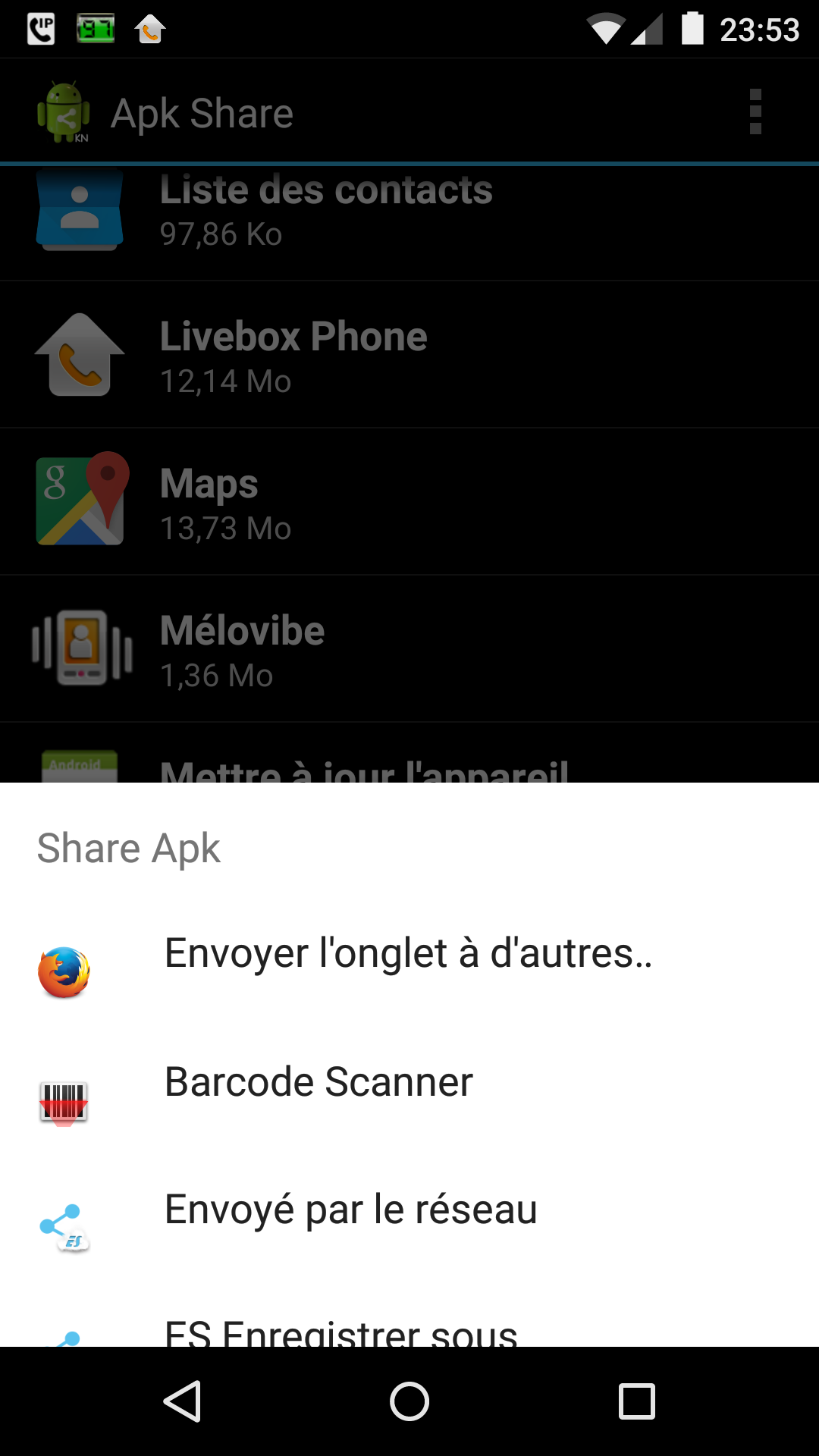Go back with the navigation bar
Image resolution: width=819 pixels, height=1456 pixels.
[182, 1401]
